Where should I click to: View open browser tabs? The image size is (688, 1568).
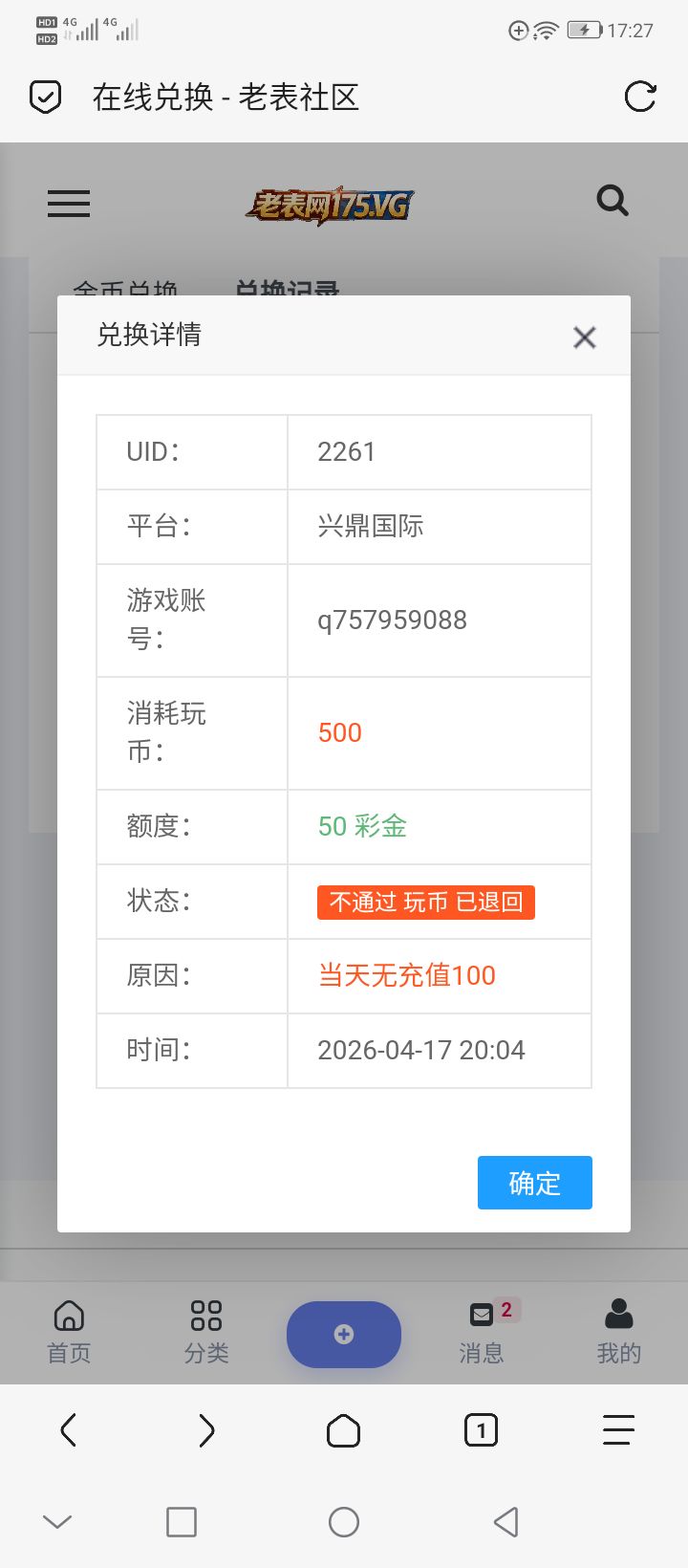click(481, 1430)
